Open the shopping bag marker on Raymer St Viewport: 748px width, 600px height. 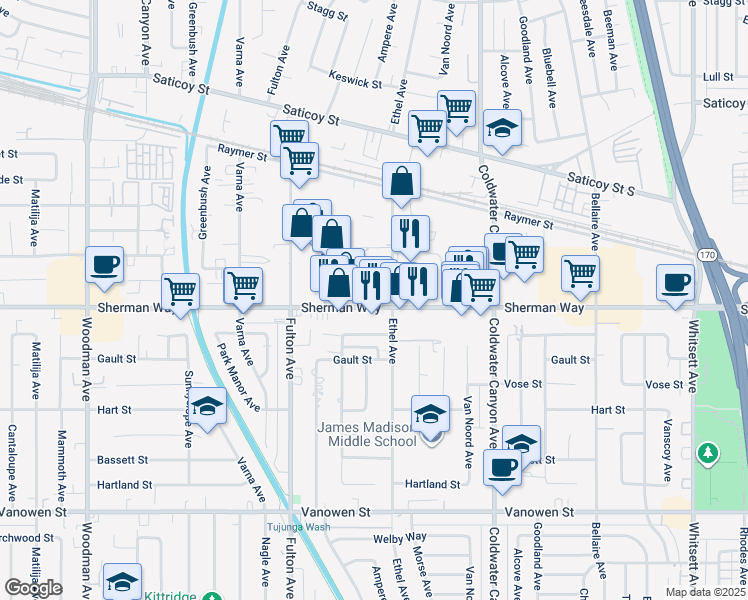tap(401, 182)
